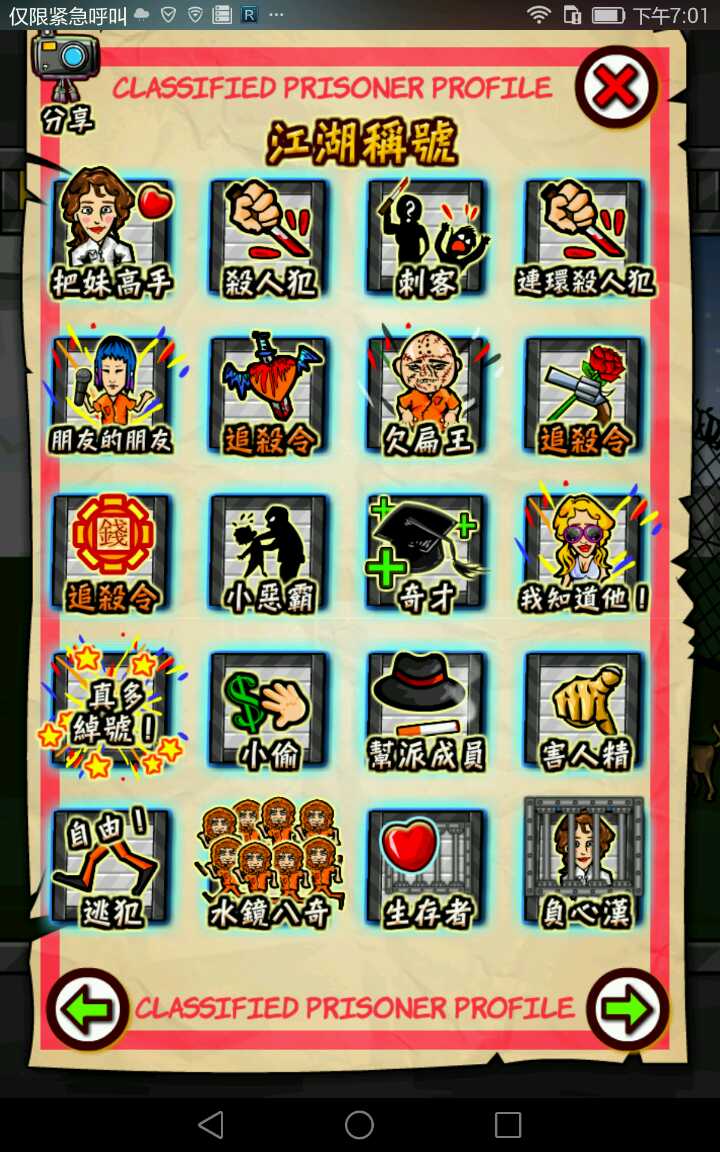This screenshot has height=1152, width=720.
Task: Open the 真多綽號！ badge
Action: point(111,710)
